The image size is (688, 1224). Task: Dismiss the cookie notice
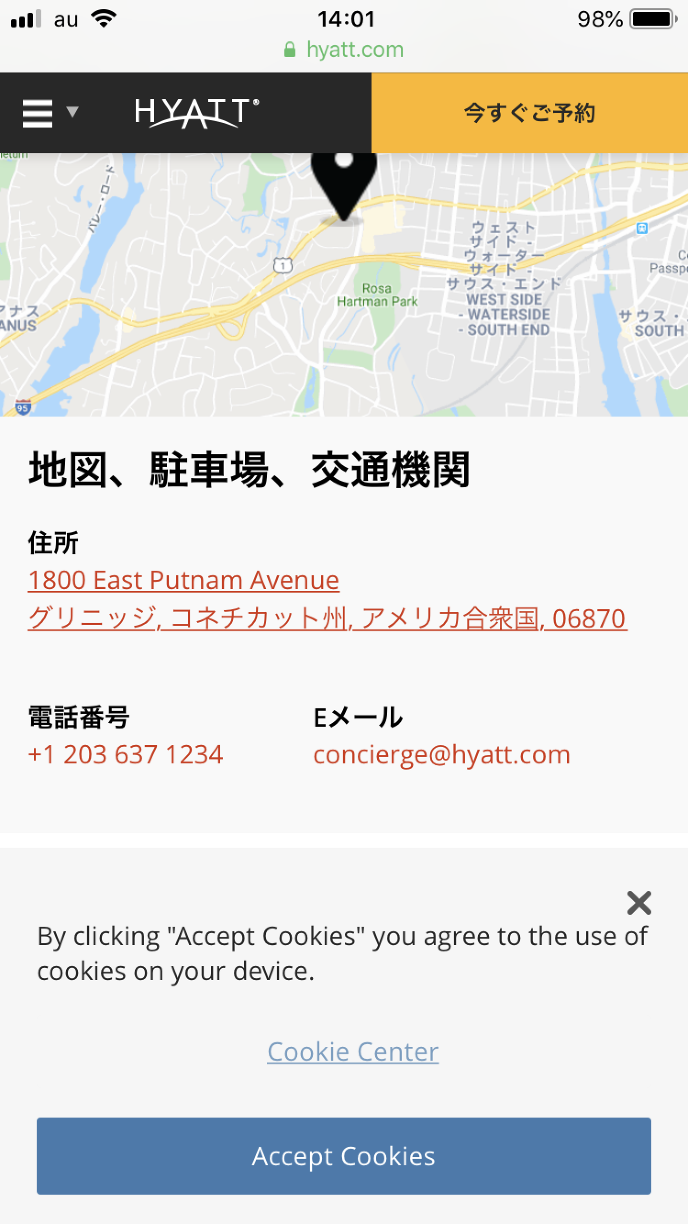click(x=639, y=903)
